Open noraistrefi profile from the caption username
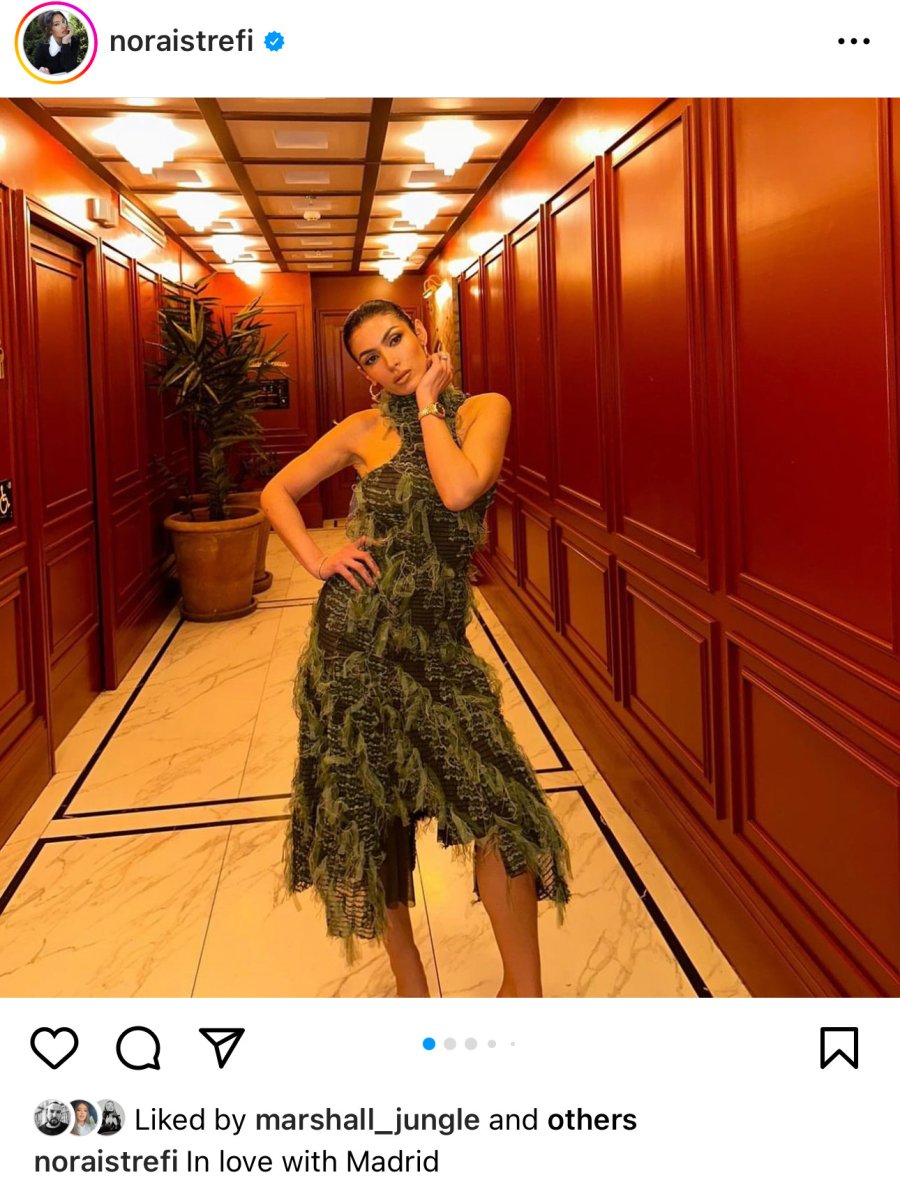The width and height of the screenshot is (900, 1189). pyautogui.click(x=106, y=1161)
